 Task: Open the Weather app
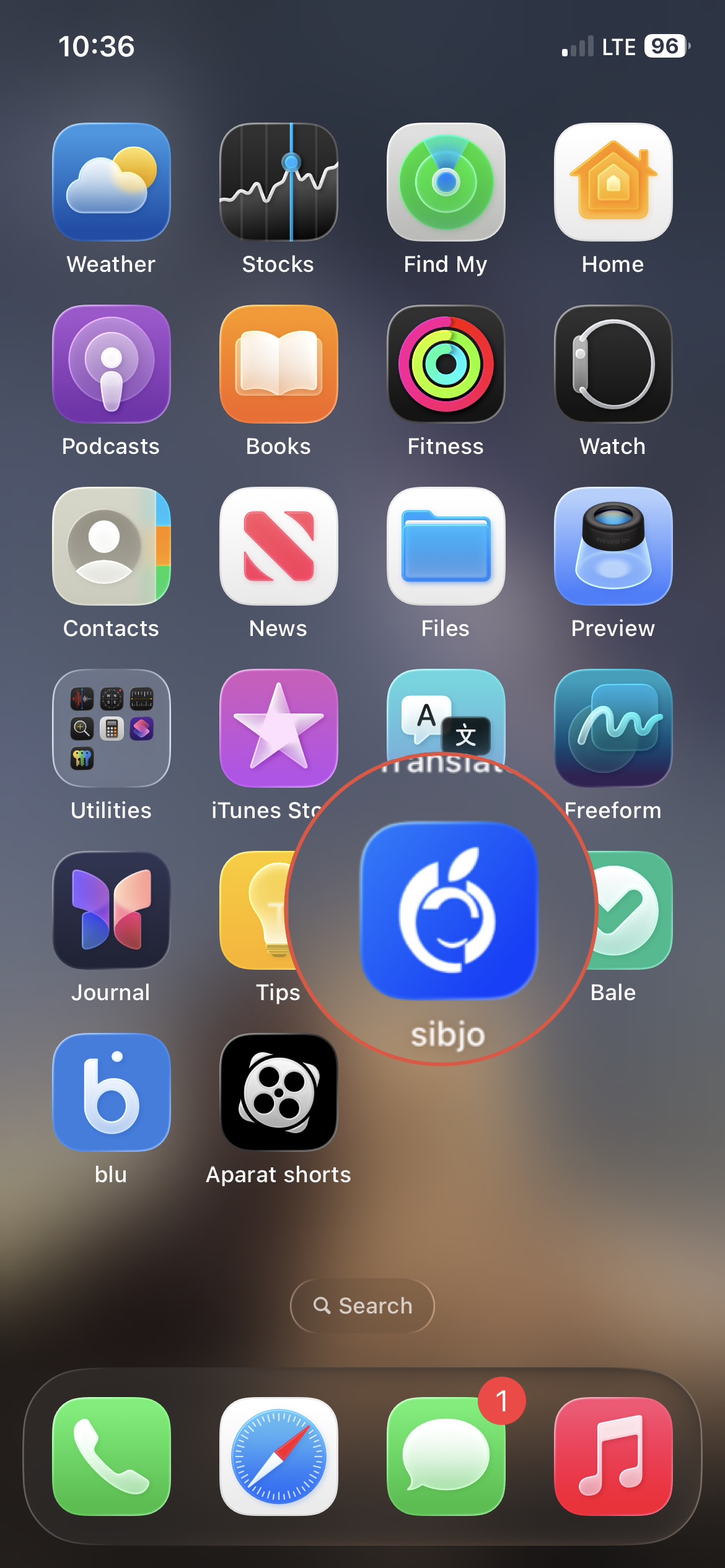112,182
